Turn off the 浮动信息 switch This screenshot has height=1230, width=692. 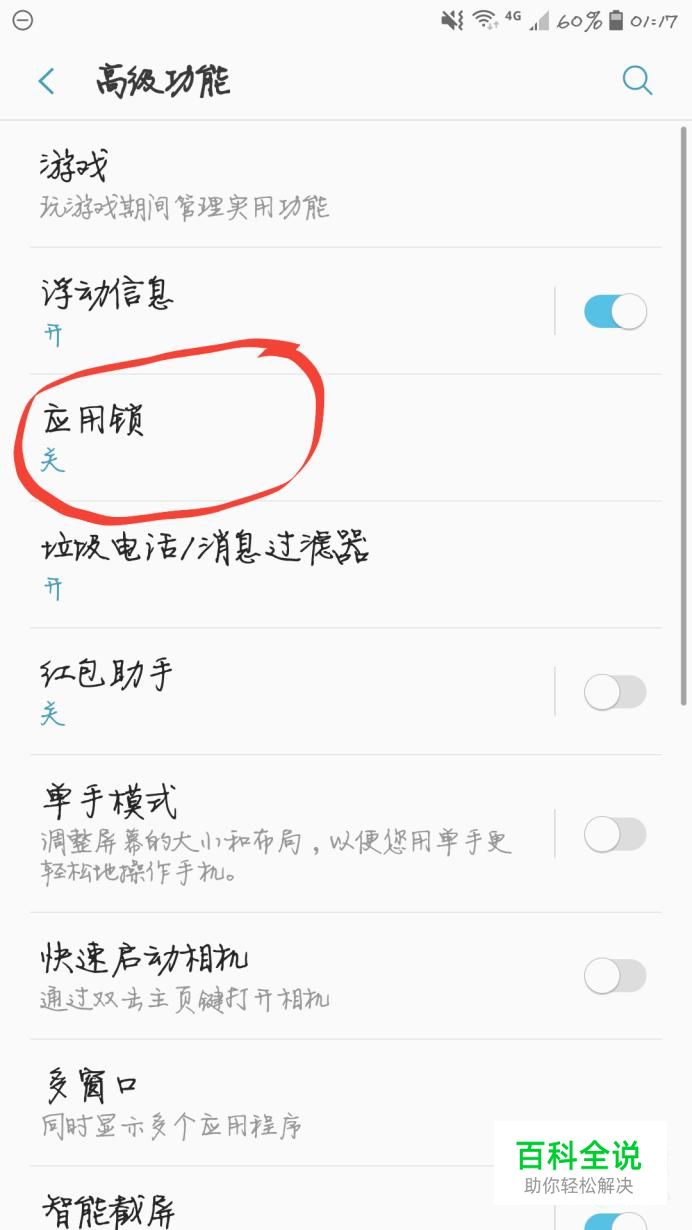click(x=615, y=311)
